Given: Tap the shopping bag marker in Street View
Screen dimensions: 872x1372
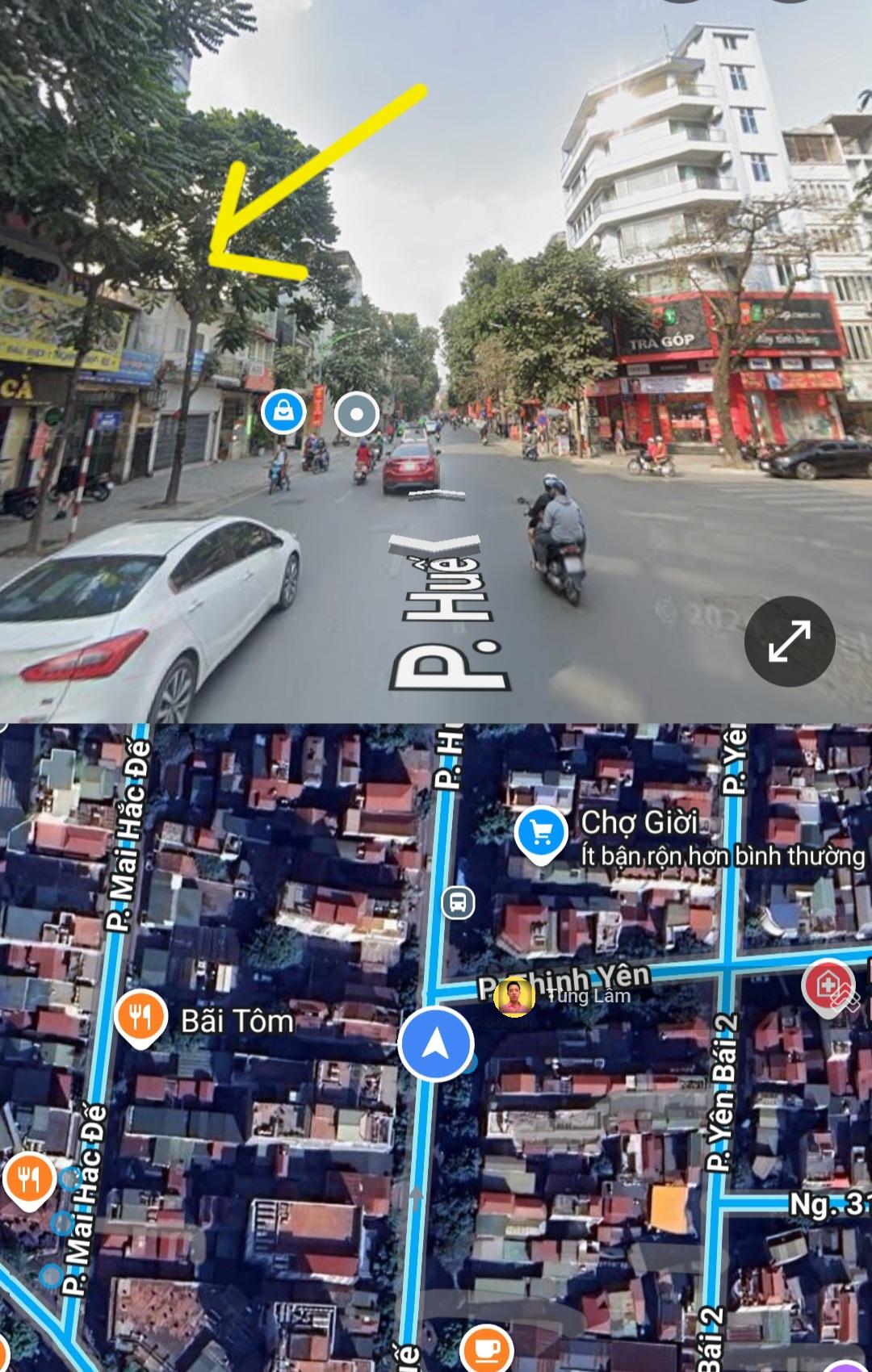Looking at the screenshot, I should pos(283,412).
